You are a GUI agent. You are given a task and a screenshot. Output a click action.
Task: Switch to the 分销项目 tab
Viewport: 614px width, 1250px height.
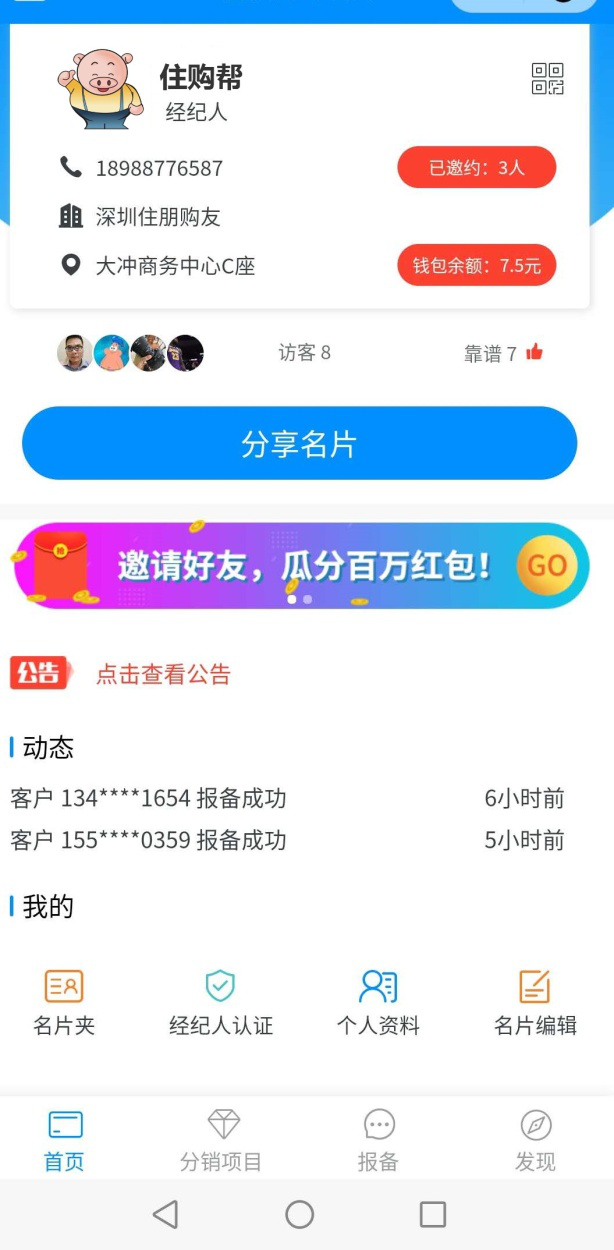pos(221,1140)
